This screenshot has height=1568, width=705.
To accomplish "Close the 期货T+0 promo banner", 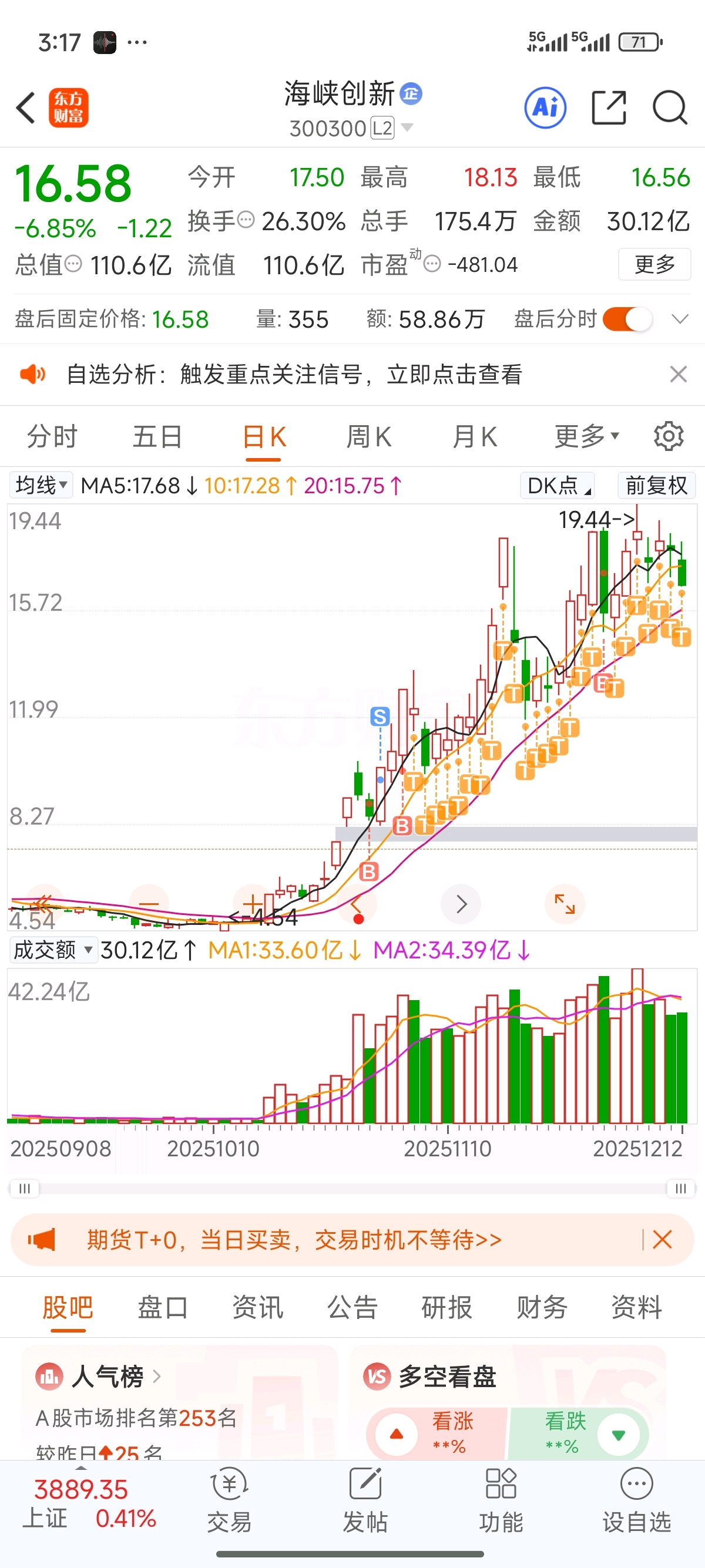I will click(662, 1239).
